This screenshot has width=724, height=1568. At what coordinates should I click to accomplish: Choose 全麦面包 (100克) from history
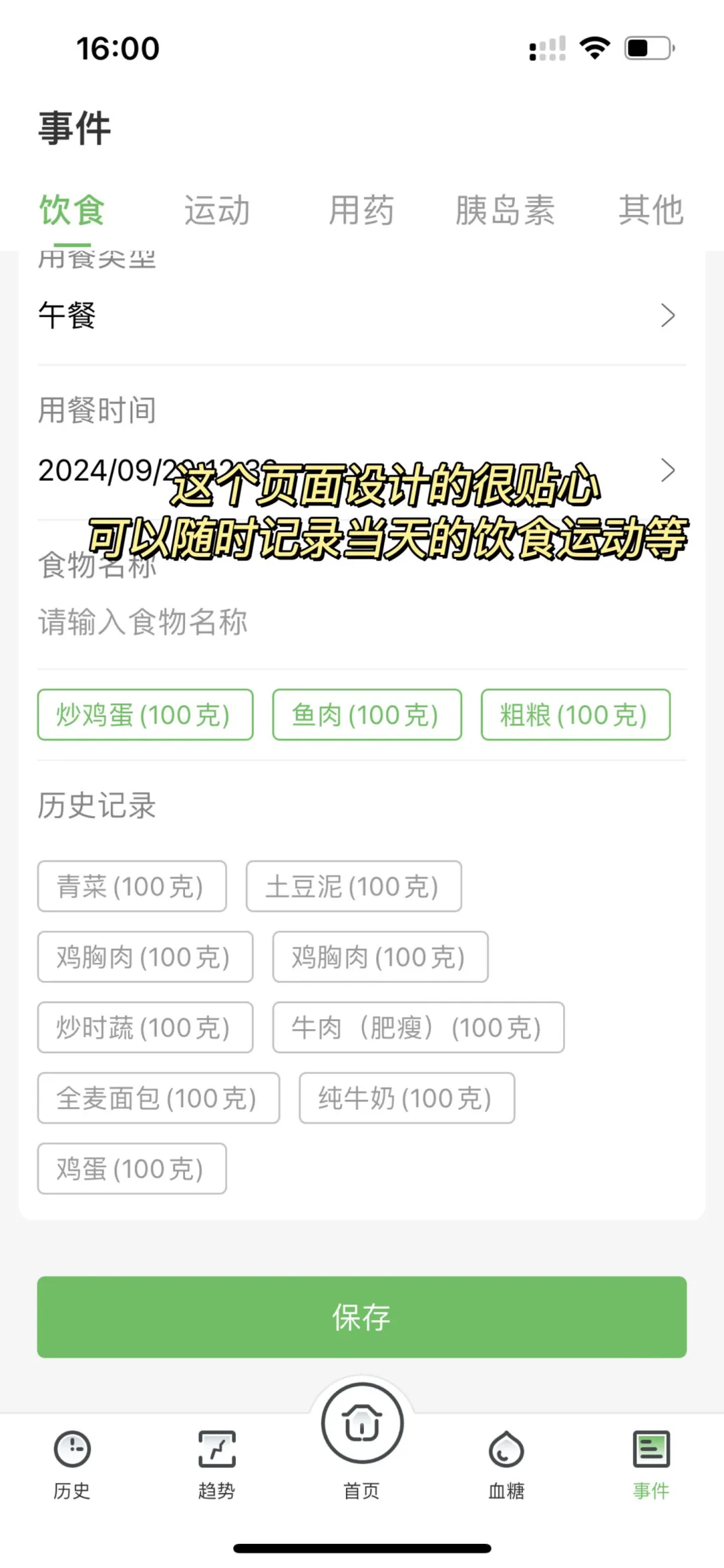coord(158,1098)
